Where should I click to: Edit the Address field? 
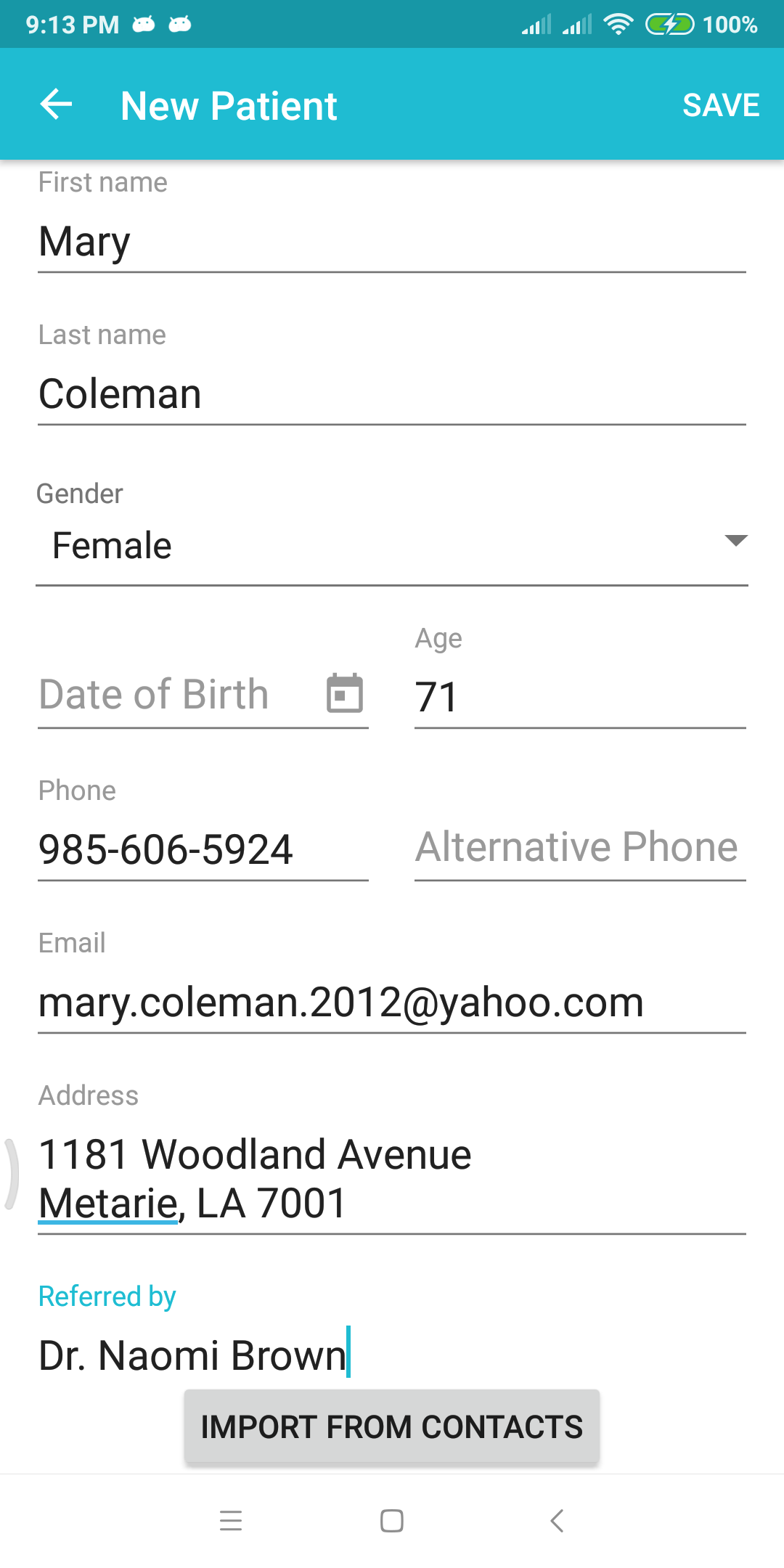pos(392,1179)
